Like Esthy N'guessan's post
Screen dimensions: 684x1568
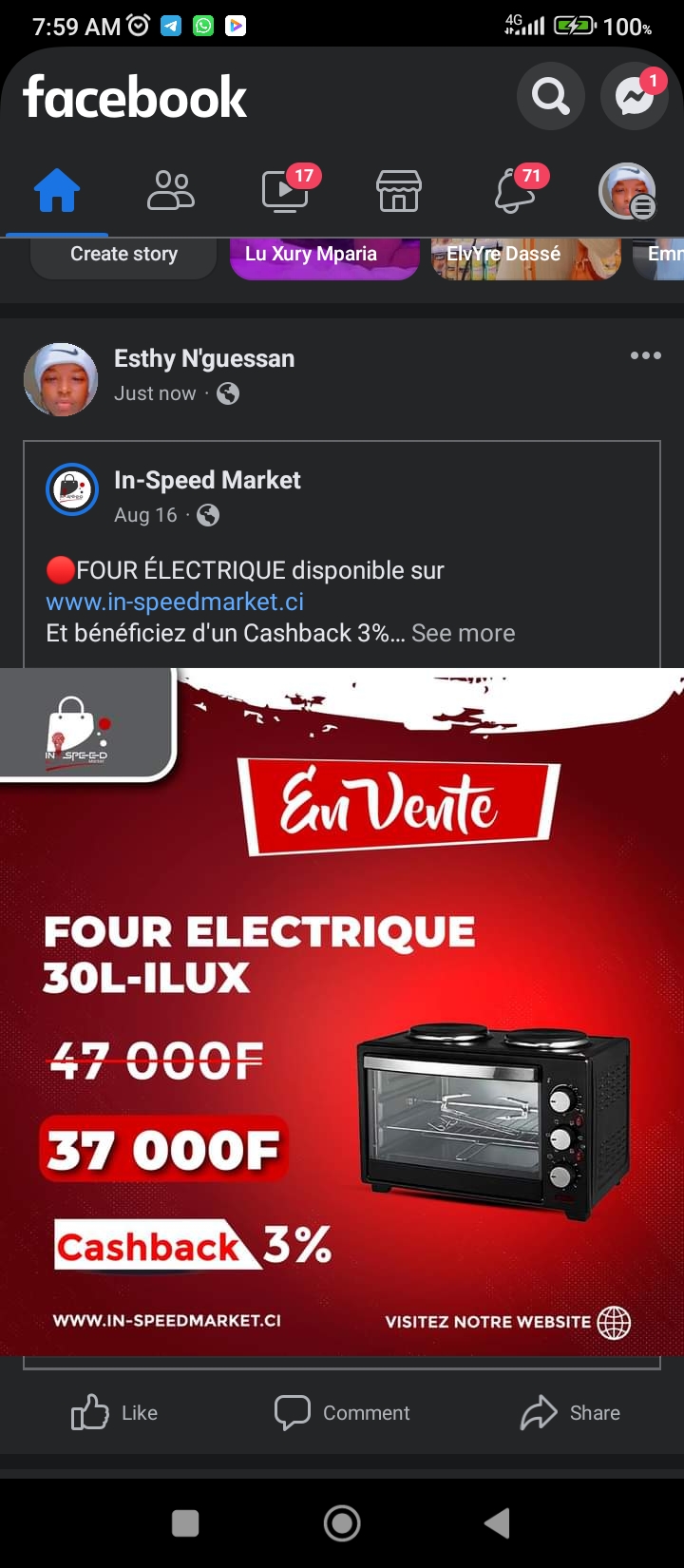tap(114, 1413)
